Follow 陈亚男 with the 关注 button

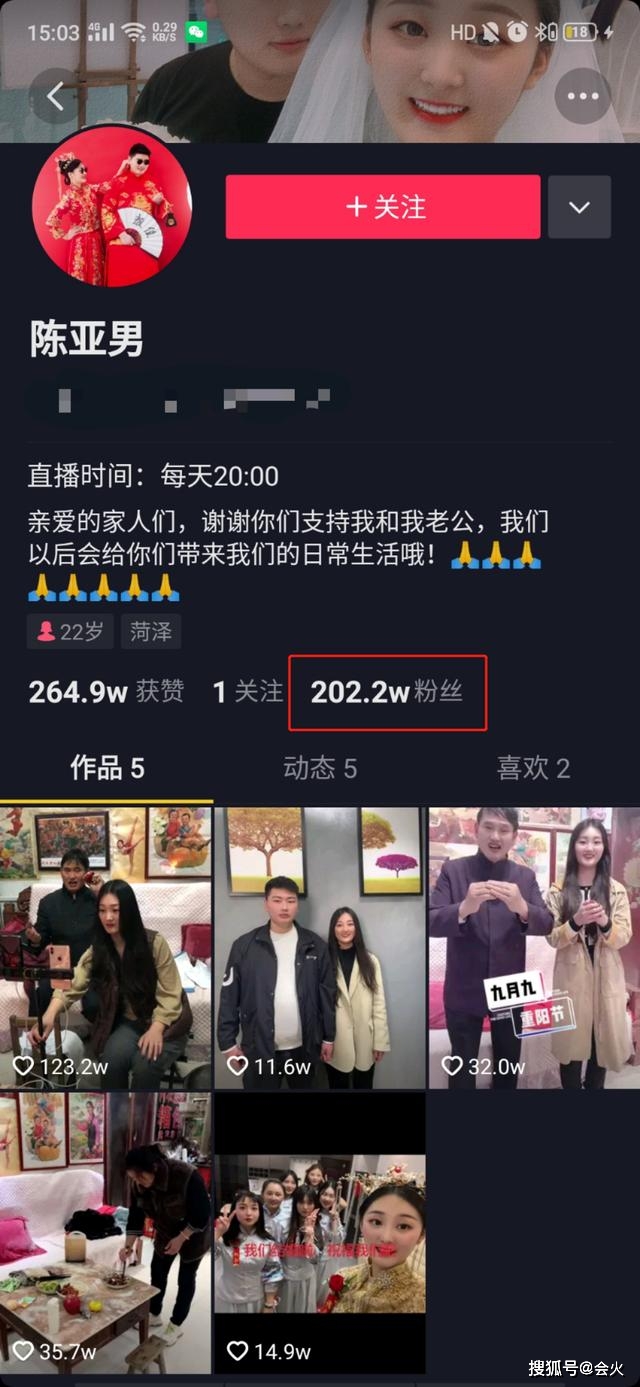[383, 207]
